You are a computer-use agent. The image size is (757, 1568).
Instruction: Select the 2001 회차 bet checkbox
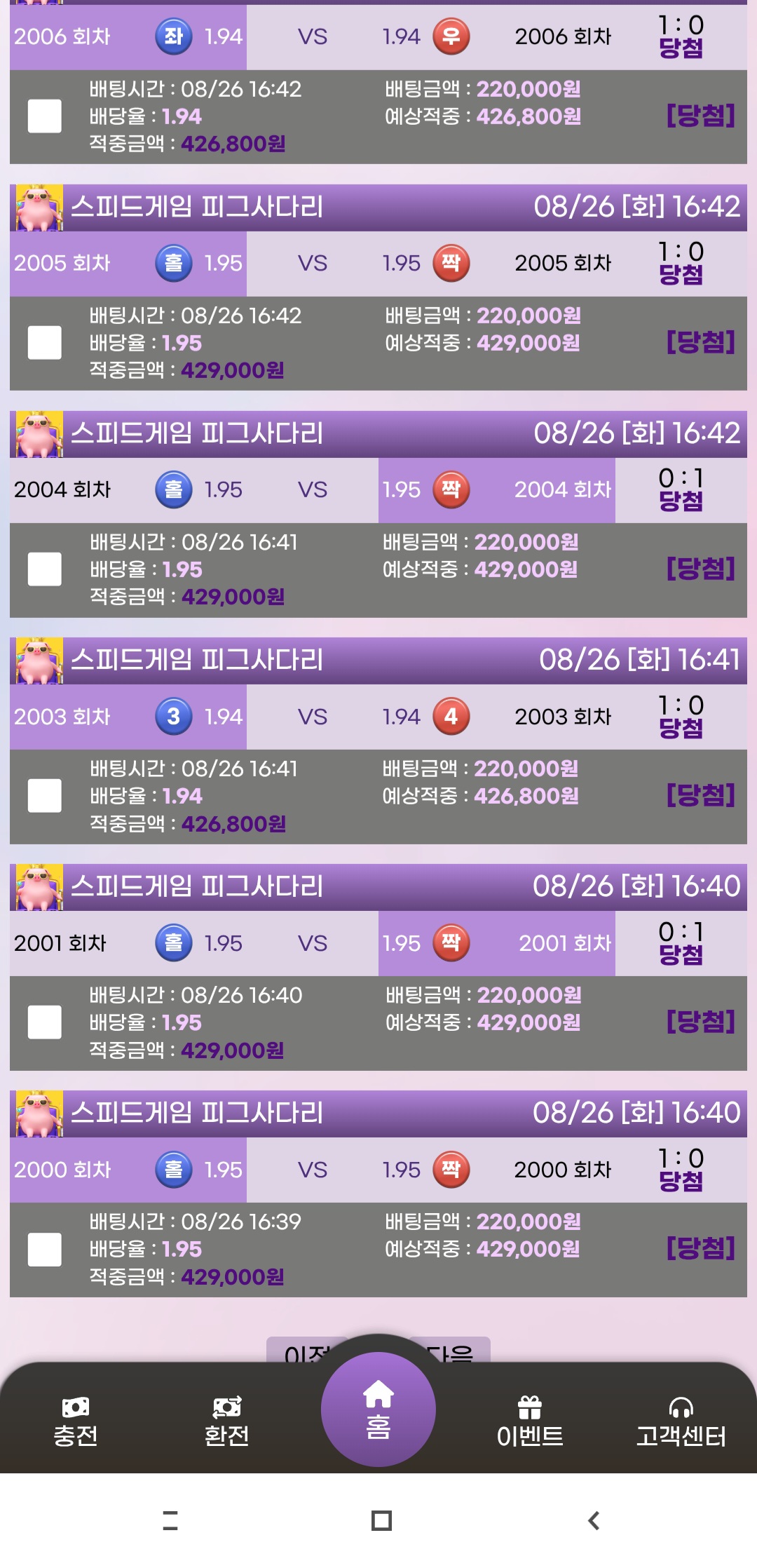[x=44, y=1022]
